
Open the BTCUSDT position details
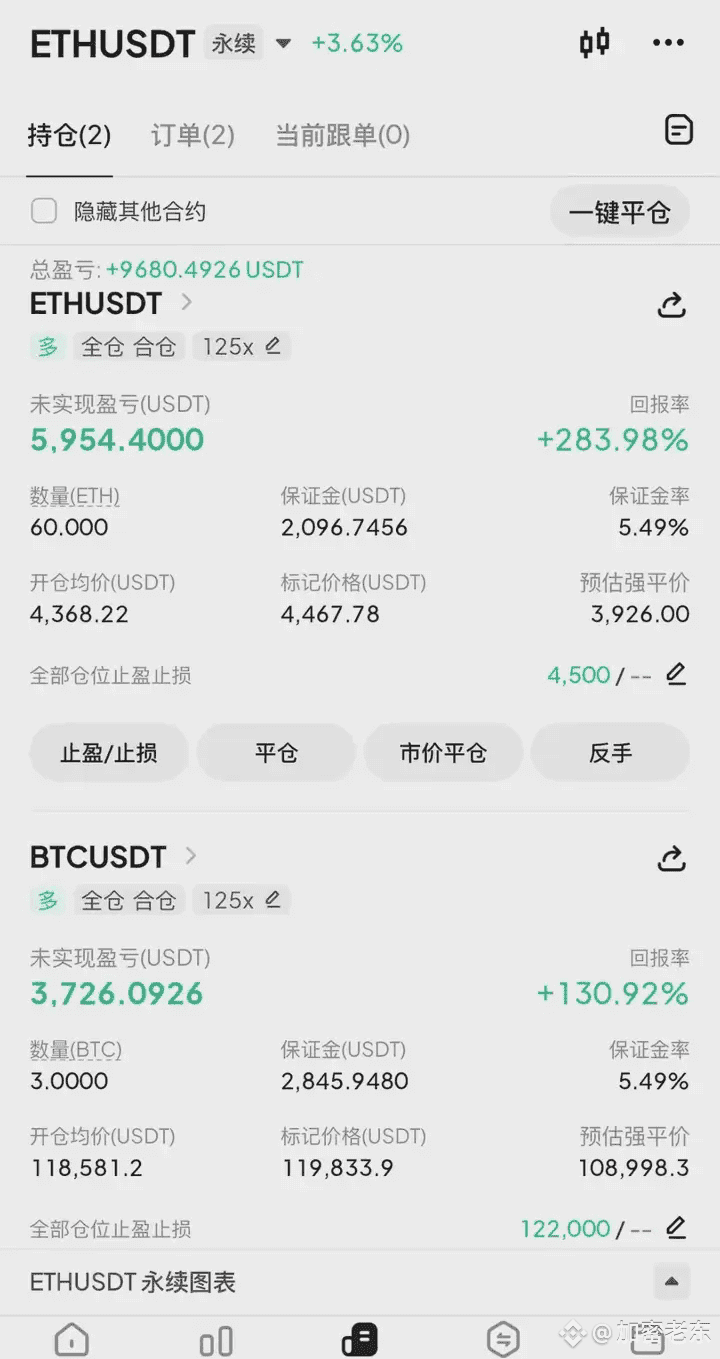coord(190,856)
